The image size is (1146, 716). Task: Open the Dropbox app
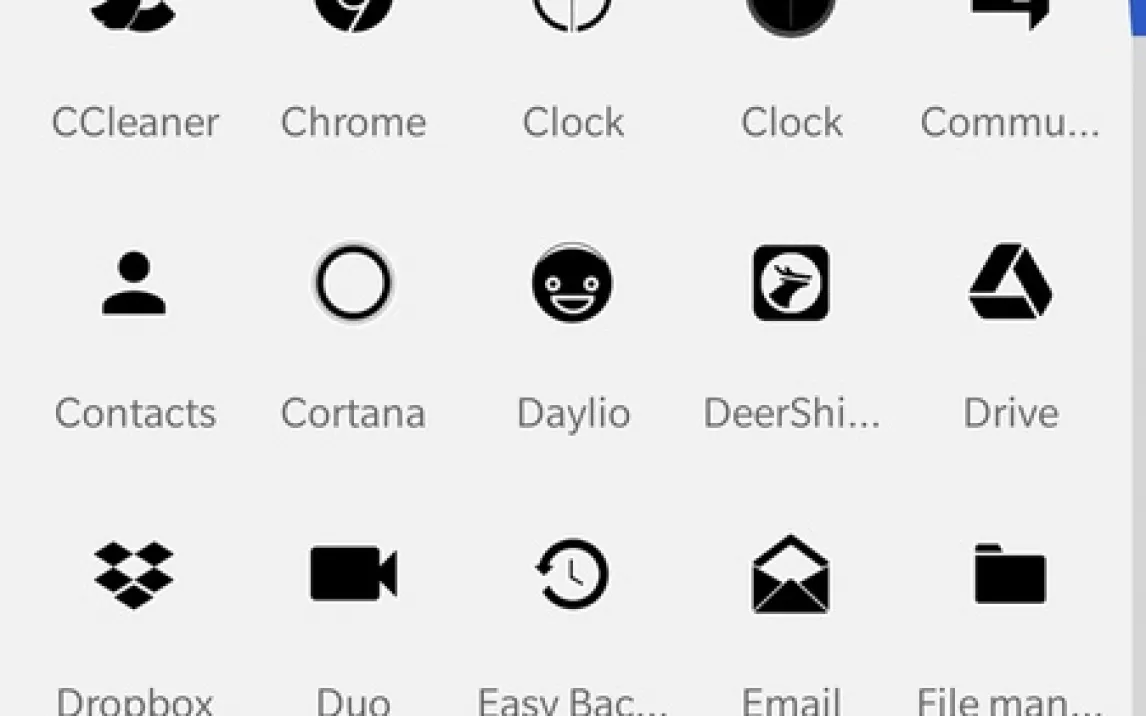tap(134, 574)
